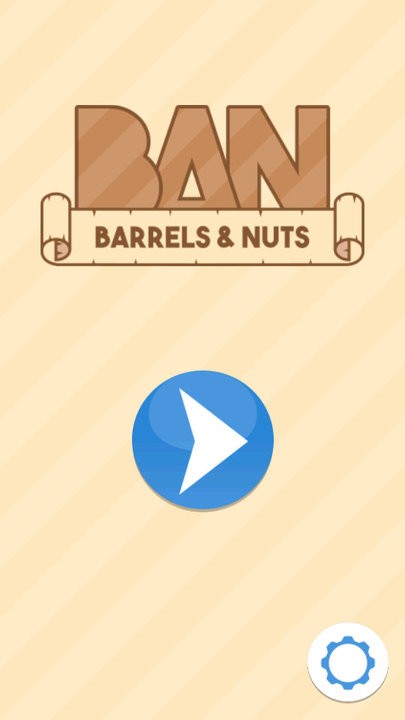Open settings via the gear icon
This screenshot has width=405, height=720.
coord(348,663)
